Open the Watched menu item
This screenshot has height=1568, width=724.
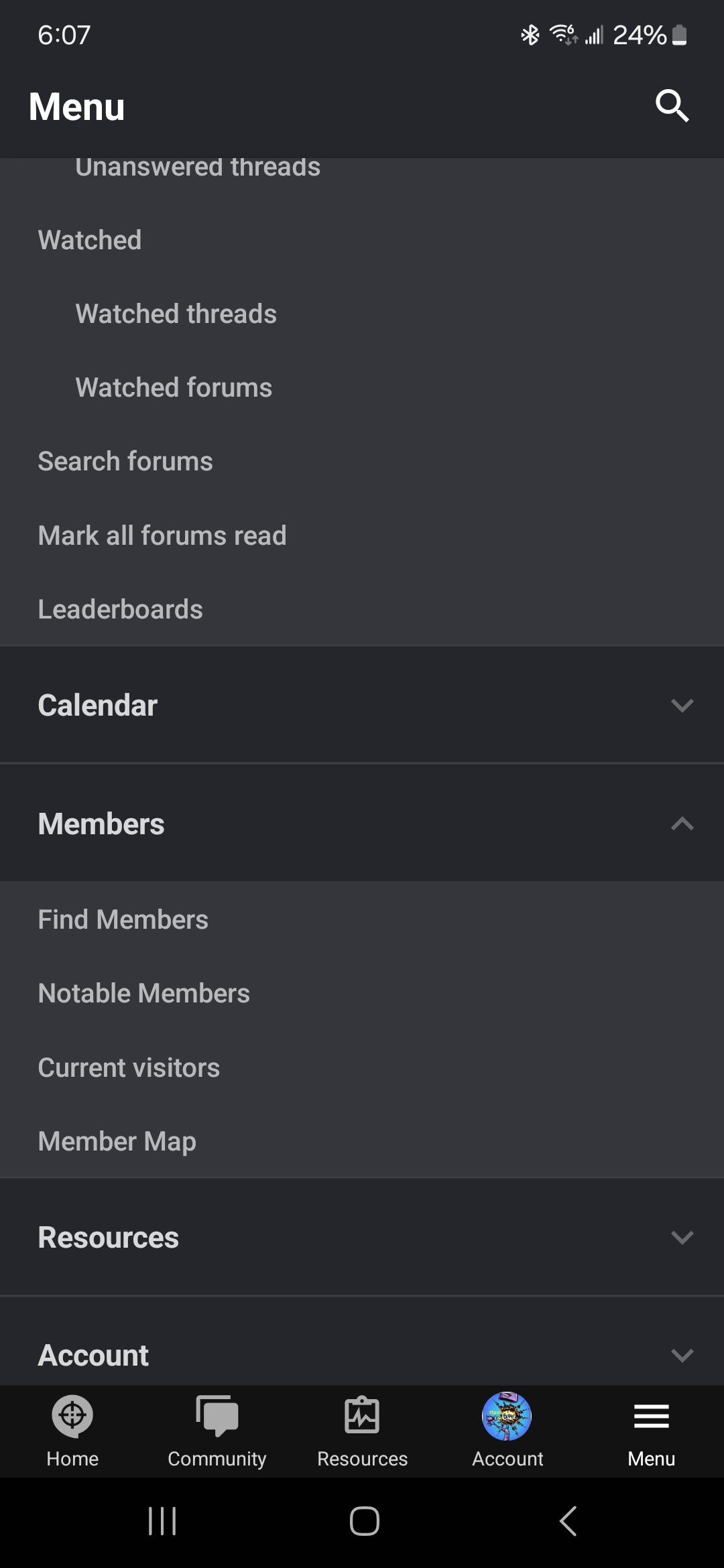tap(362, 240)
